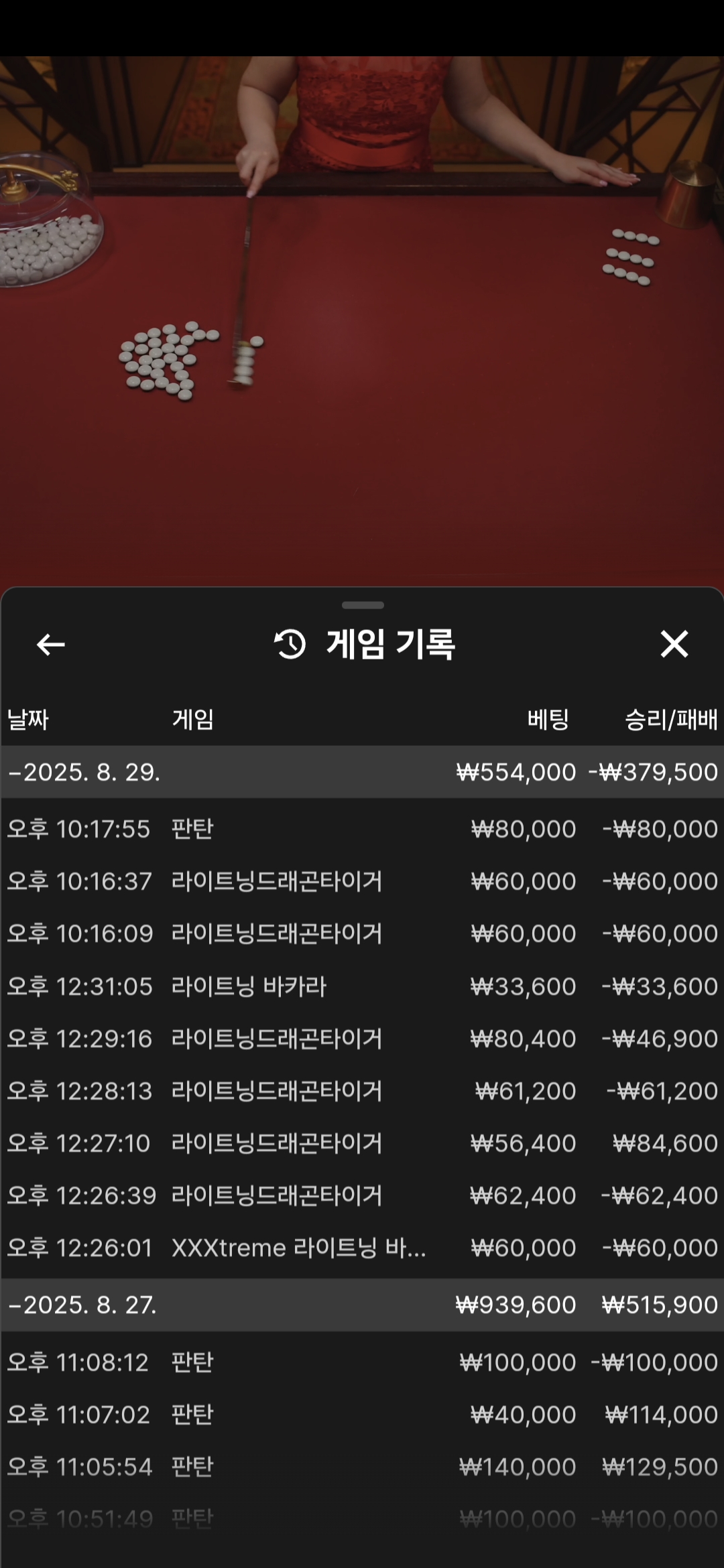Collapse the 2025. 8. 29. date group
The image size is (724, 1568).
(362, 772)
